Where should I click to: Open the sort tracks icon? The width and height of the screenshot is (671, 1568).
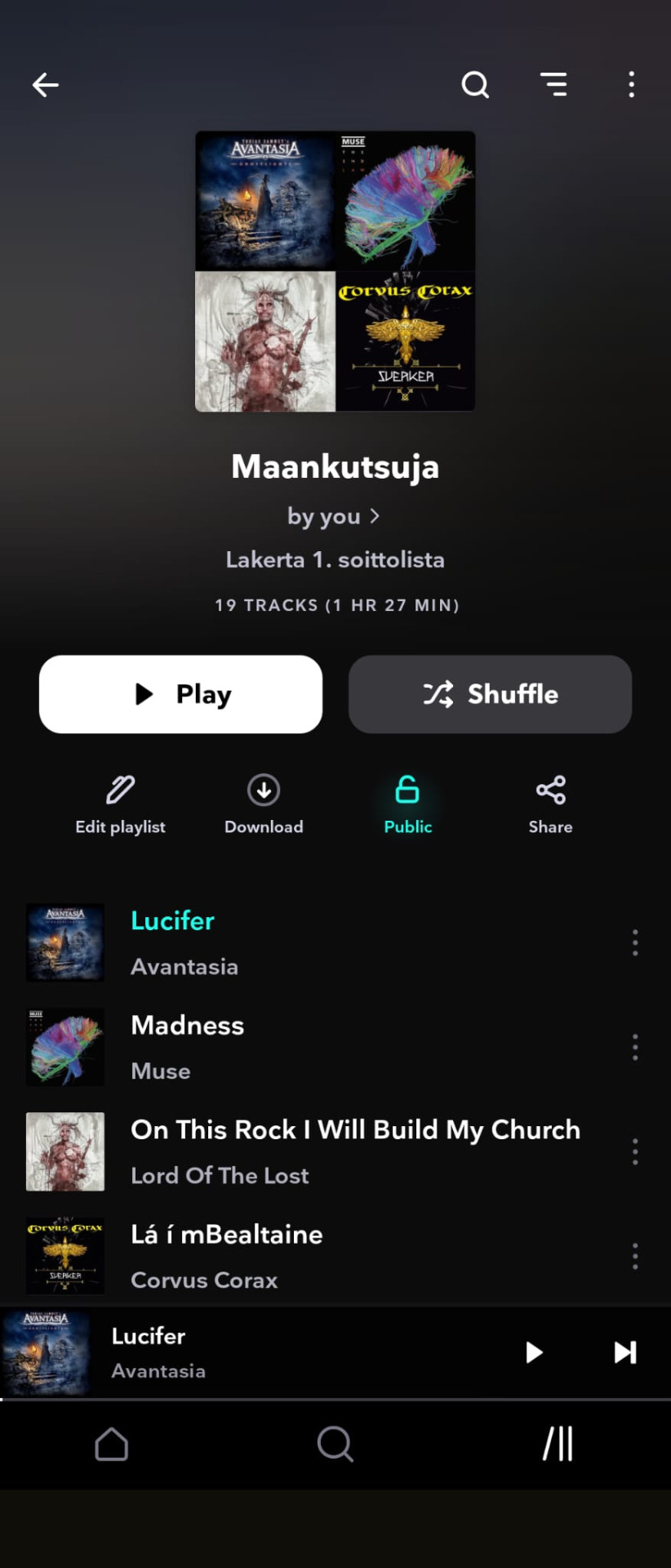pos(553,84)
